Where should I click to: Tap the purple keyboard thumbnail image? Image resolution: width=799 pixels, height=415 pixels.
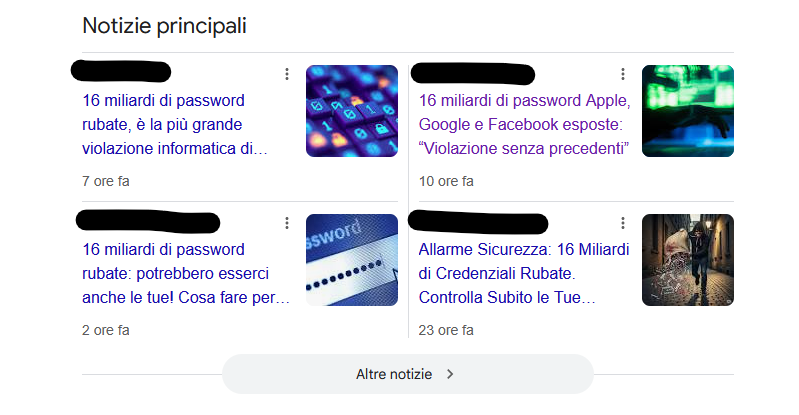pyautogui.click(x=351, y=111)
